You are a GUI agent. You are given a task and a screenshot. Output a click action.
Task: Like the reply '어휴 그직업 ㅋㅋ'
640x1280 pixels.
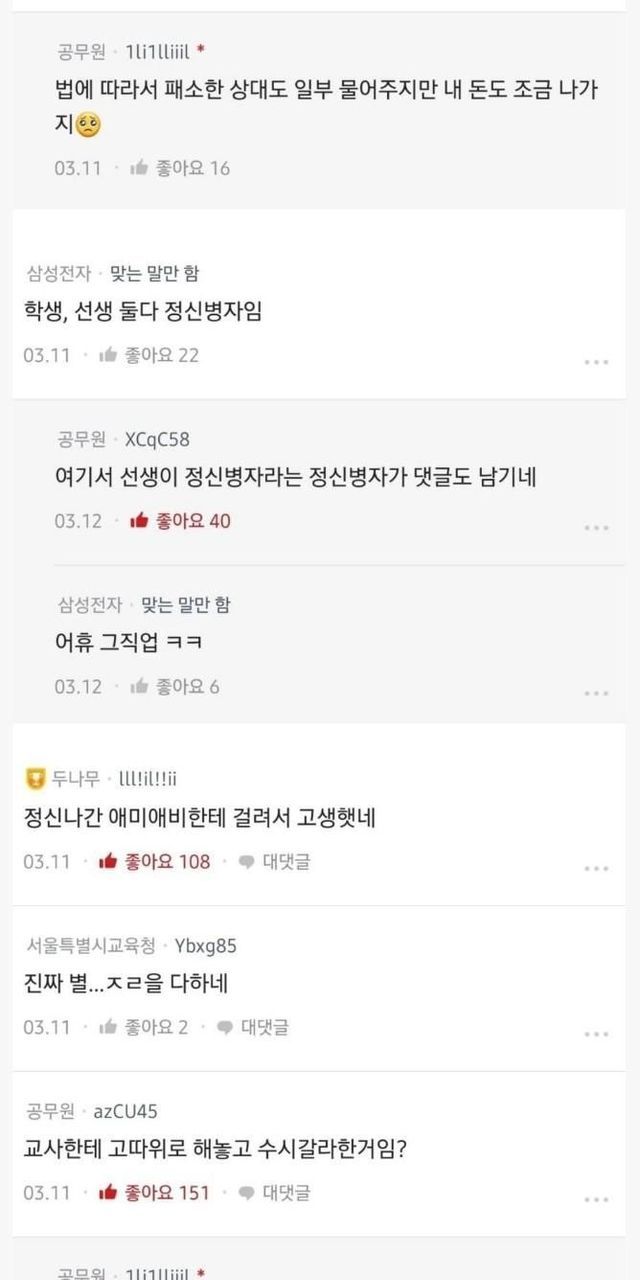pyautogui.click(x=176, y=686)
